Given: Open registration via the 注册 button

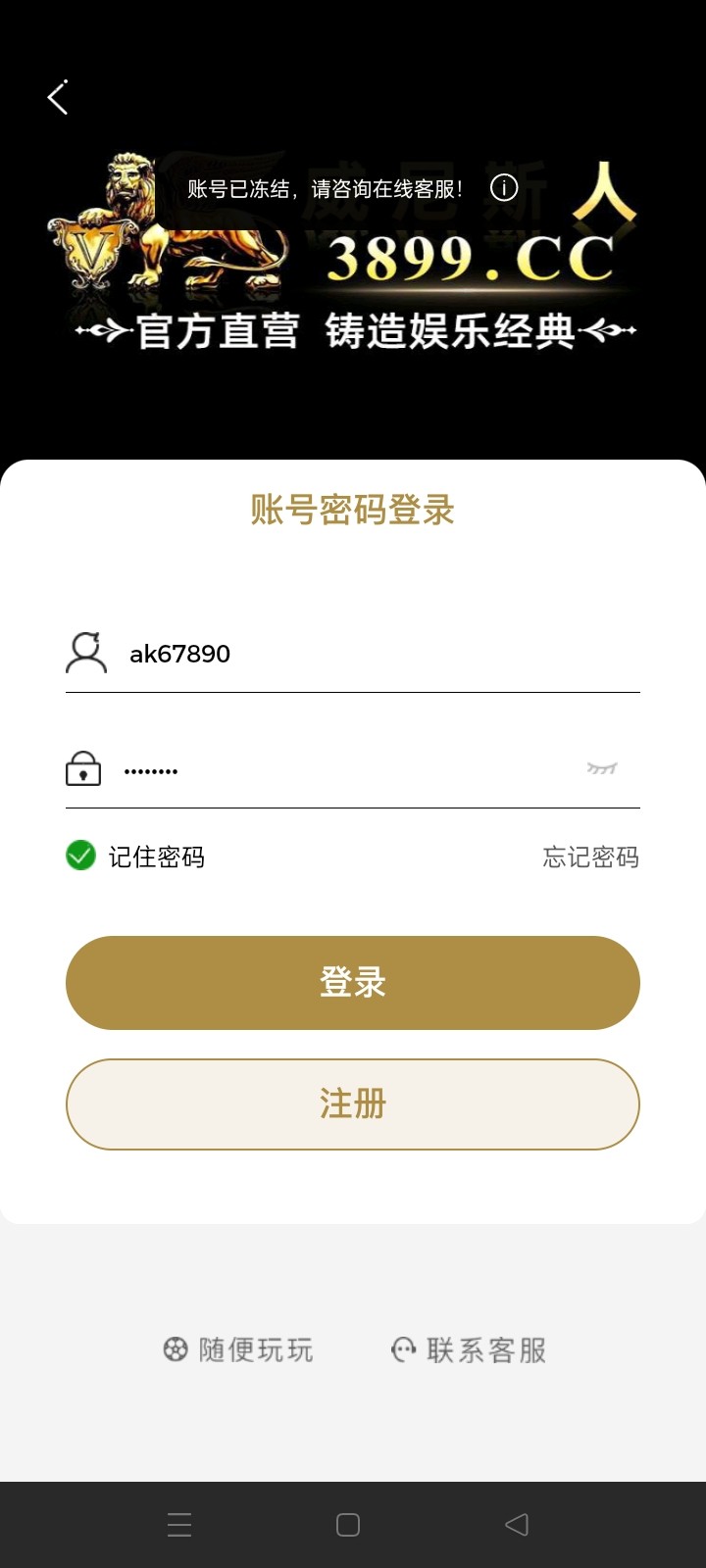Looking at the screenshot, I should 353,1104.
